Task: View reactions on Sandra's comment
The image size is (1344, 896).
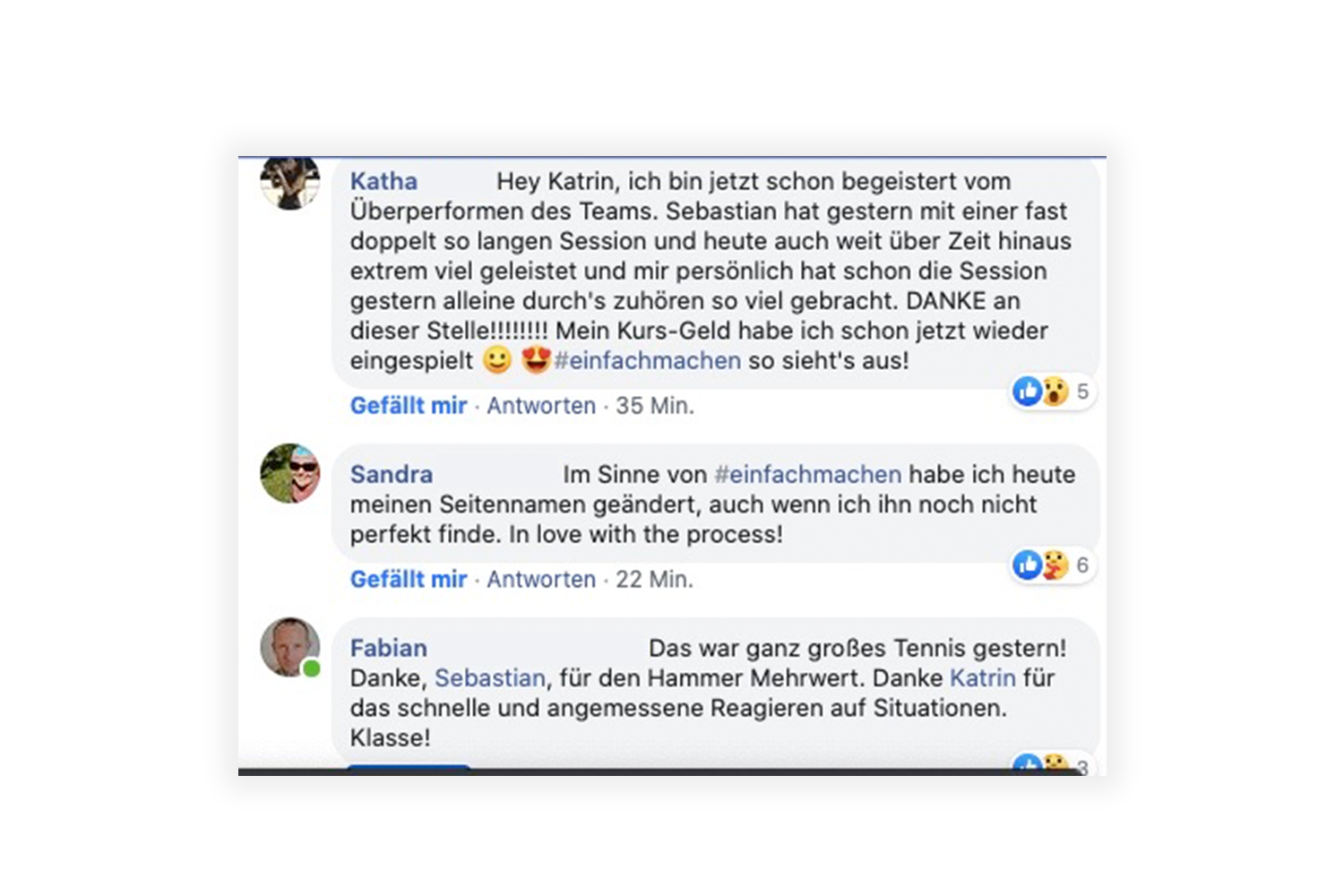Action: pyautogui.click(x=1050, y=565)
